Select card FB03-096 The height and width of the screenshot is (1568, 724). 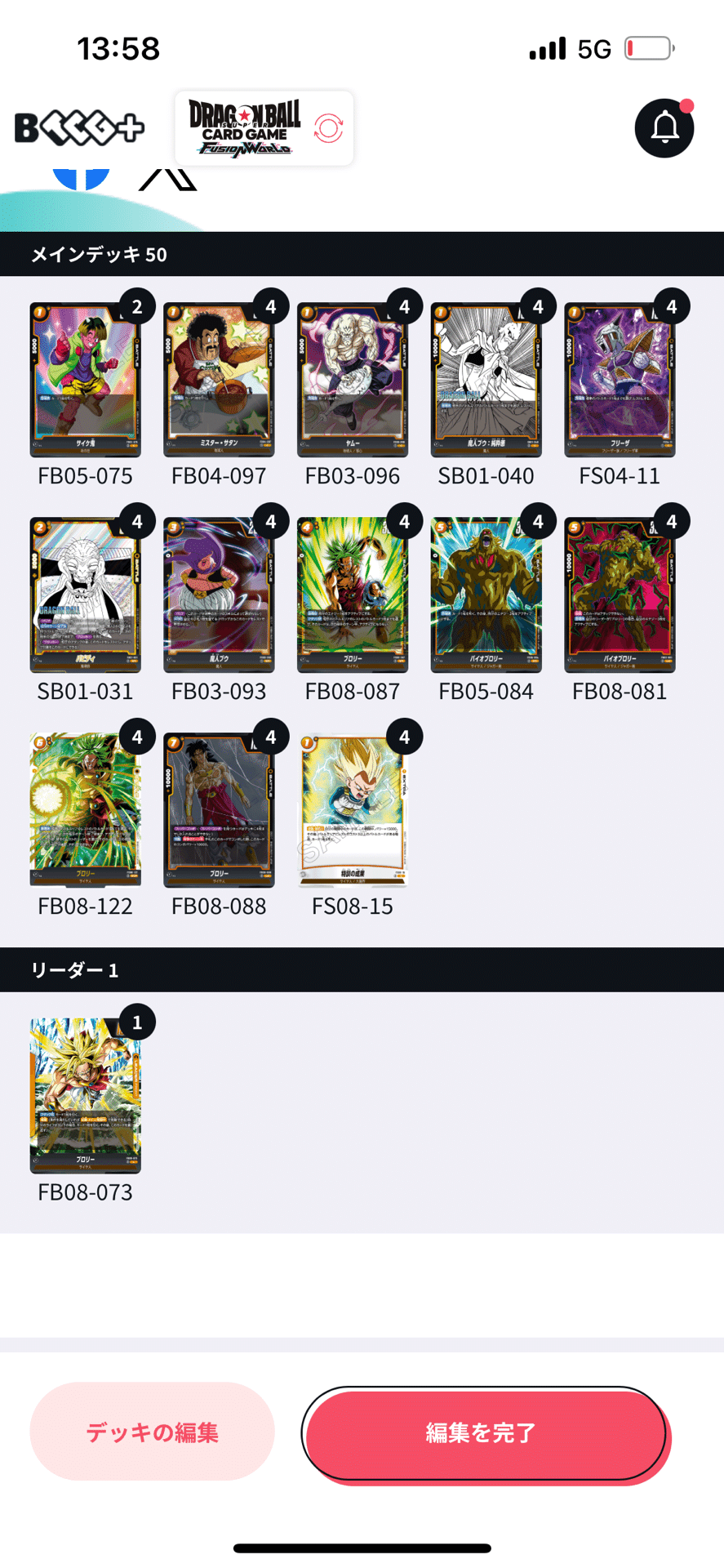pos(352,380)
